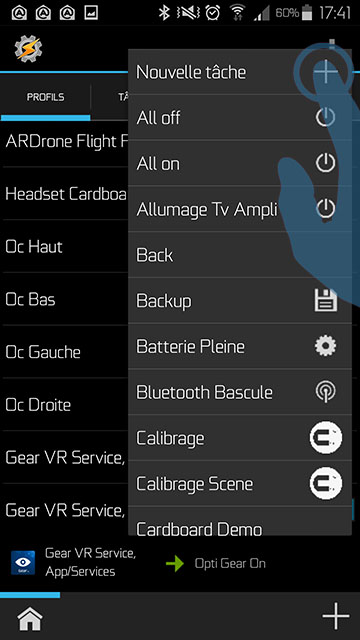This screenshot has width=360, height=640.
Task: Pick the Calibrage task
Action: [240, 438]
